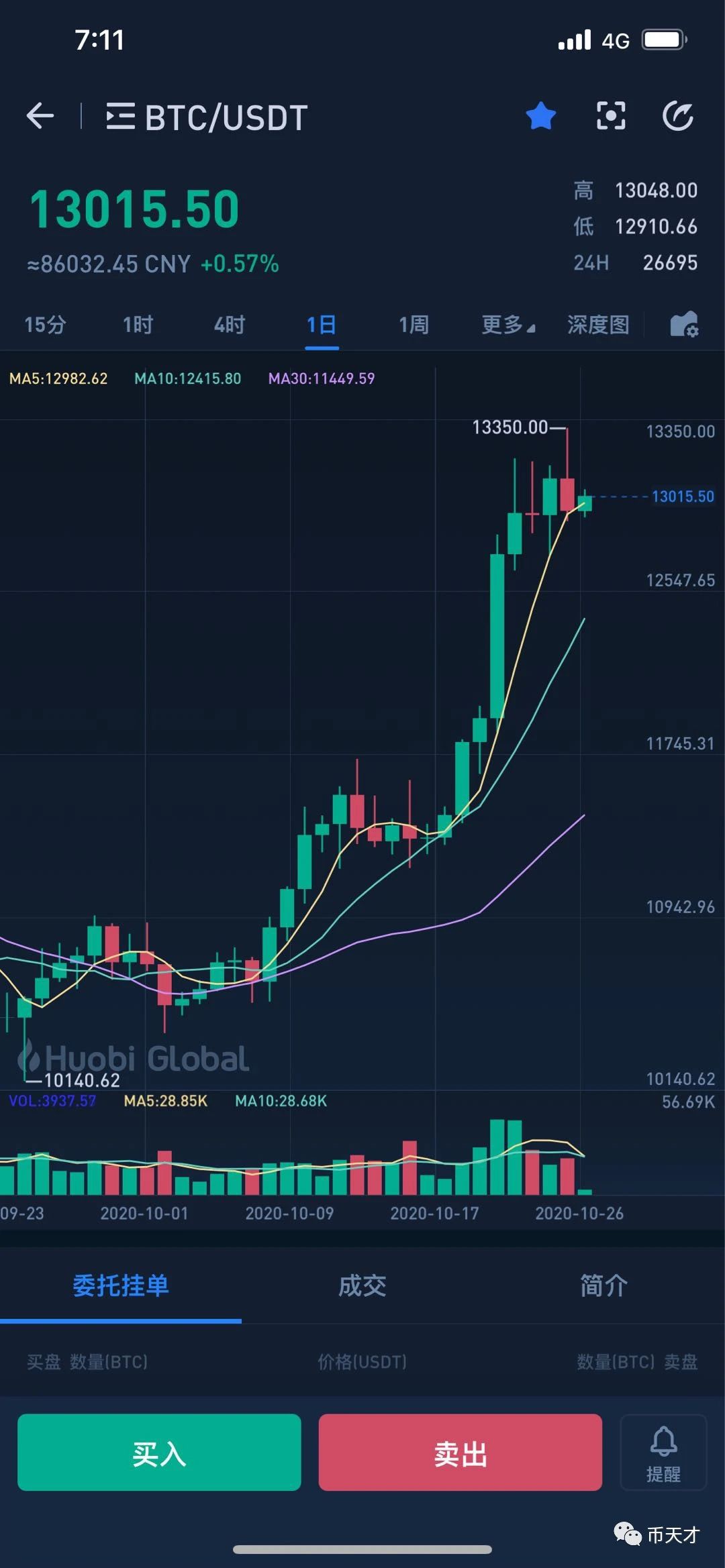Select the 4时 chart interval

(x=229, y=325)
